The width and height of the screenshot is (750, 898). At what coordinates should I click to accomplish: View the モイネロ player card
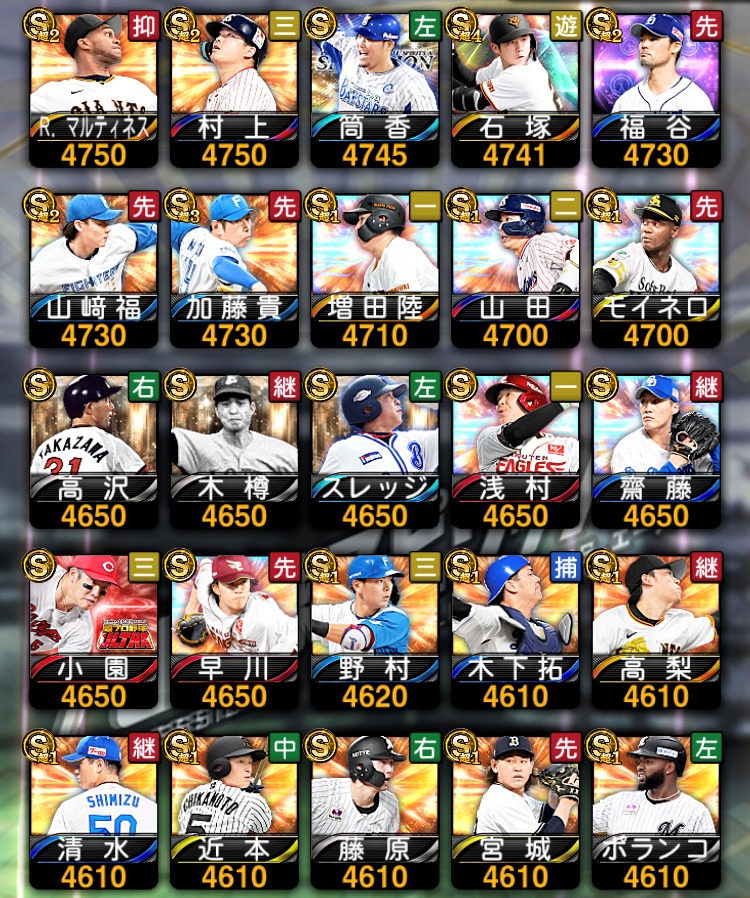tap(655, 268)
